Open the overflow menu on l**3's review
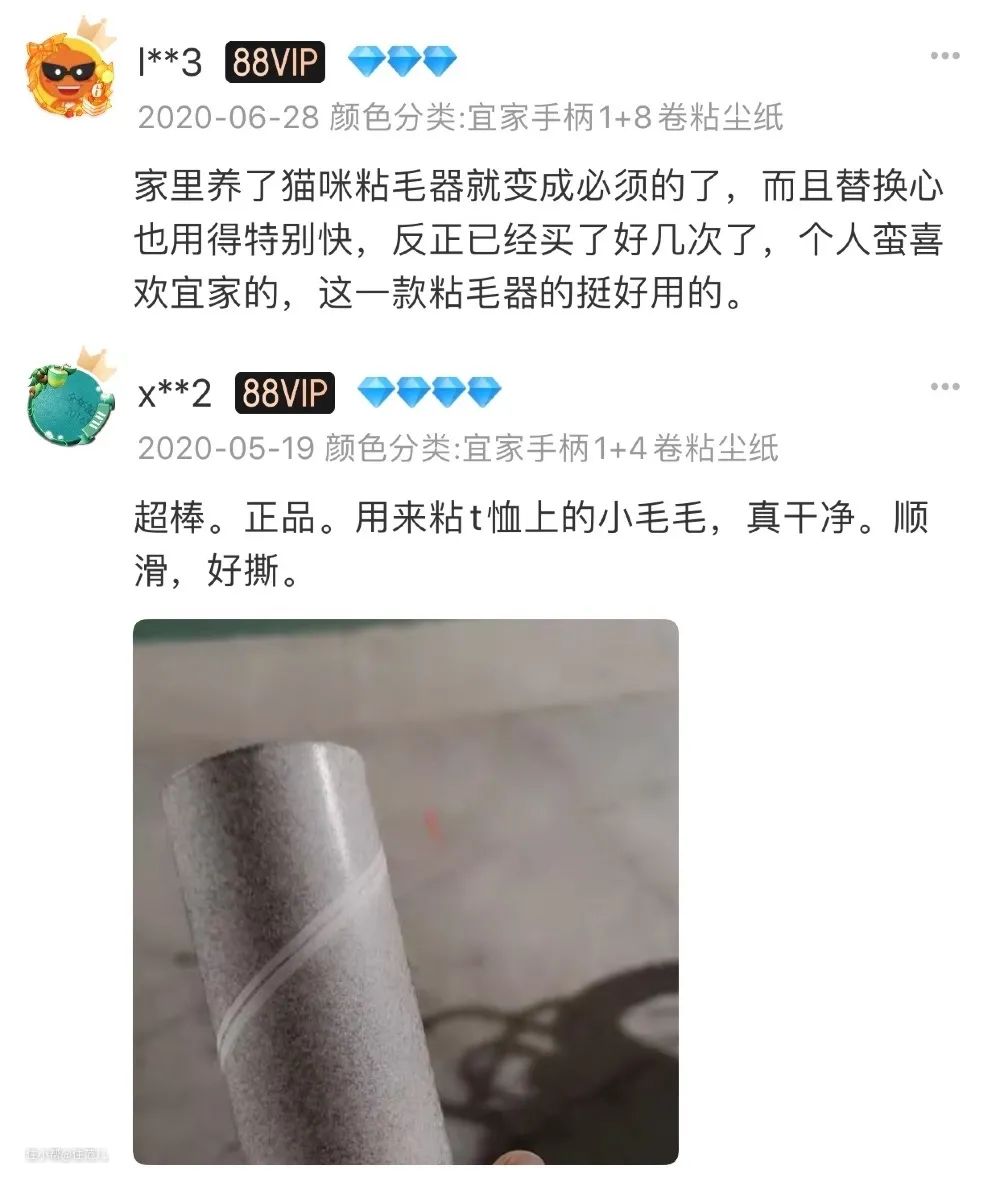This screenshot has height=1189, width=1000. 945,56
